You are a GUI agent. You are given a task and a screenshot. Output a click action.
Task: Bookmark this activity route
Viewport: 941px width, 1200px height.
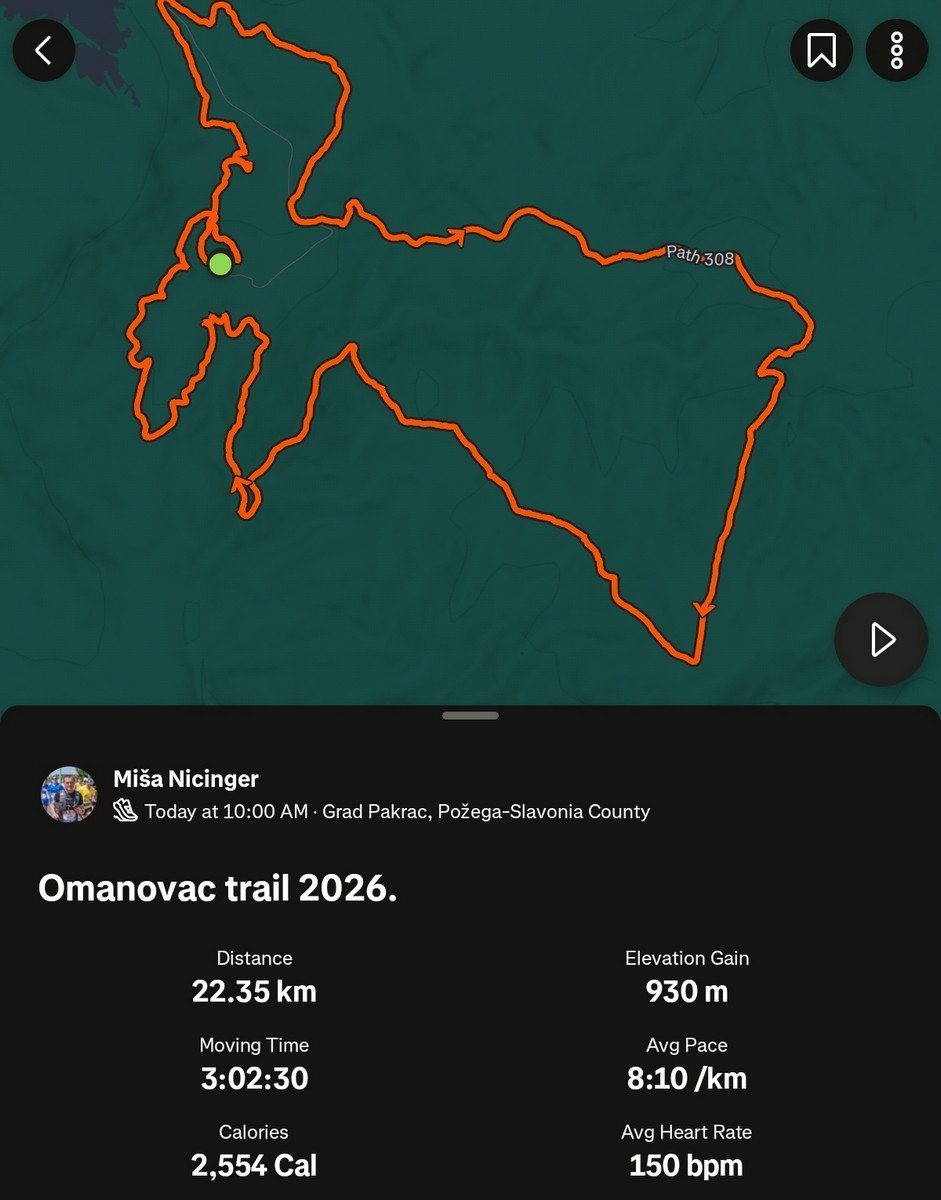(x=822, y=50)
